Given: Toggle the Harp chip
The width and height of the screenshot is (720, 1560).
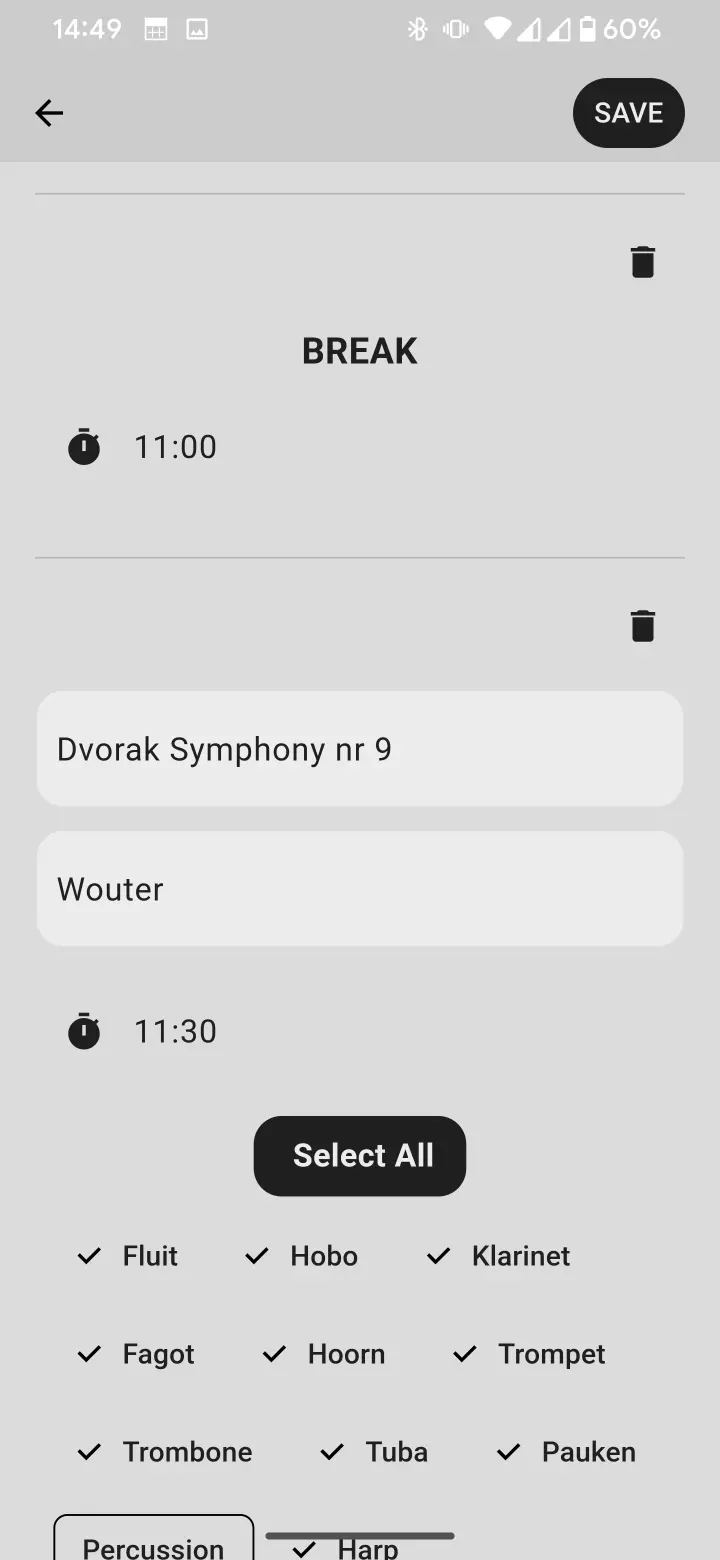Looking at the screenshot, I should pos(346,1549).
